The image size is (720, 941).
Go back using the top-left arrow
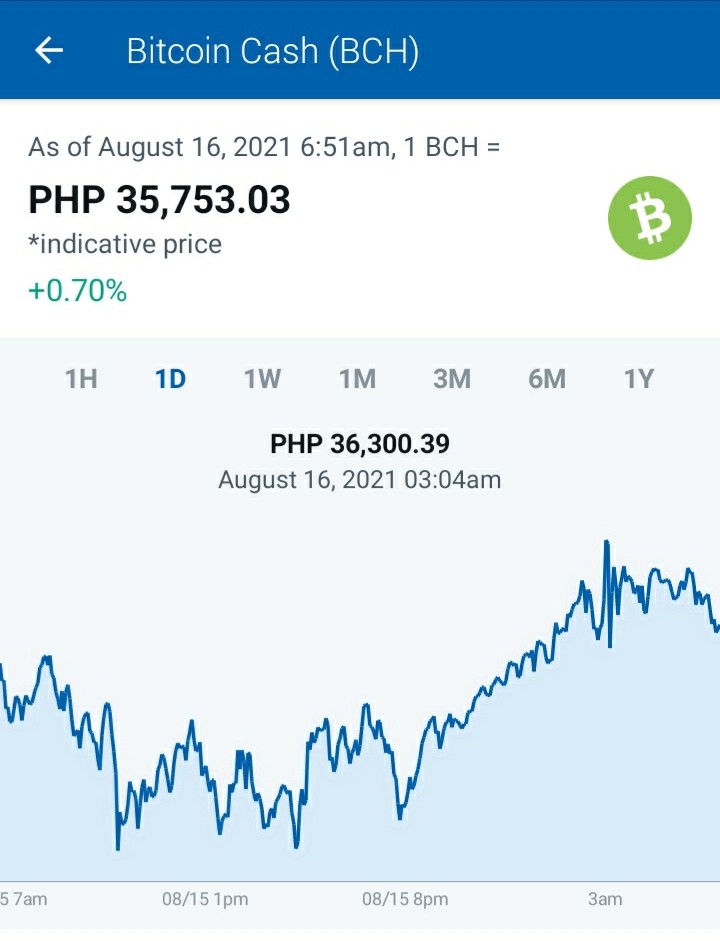point(49,50)
